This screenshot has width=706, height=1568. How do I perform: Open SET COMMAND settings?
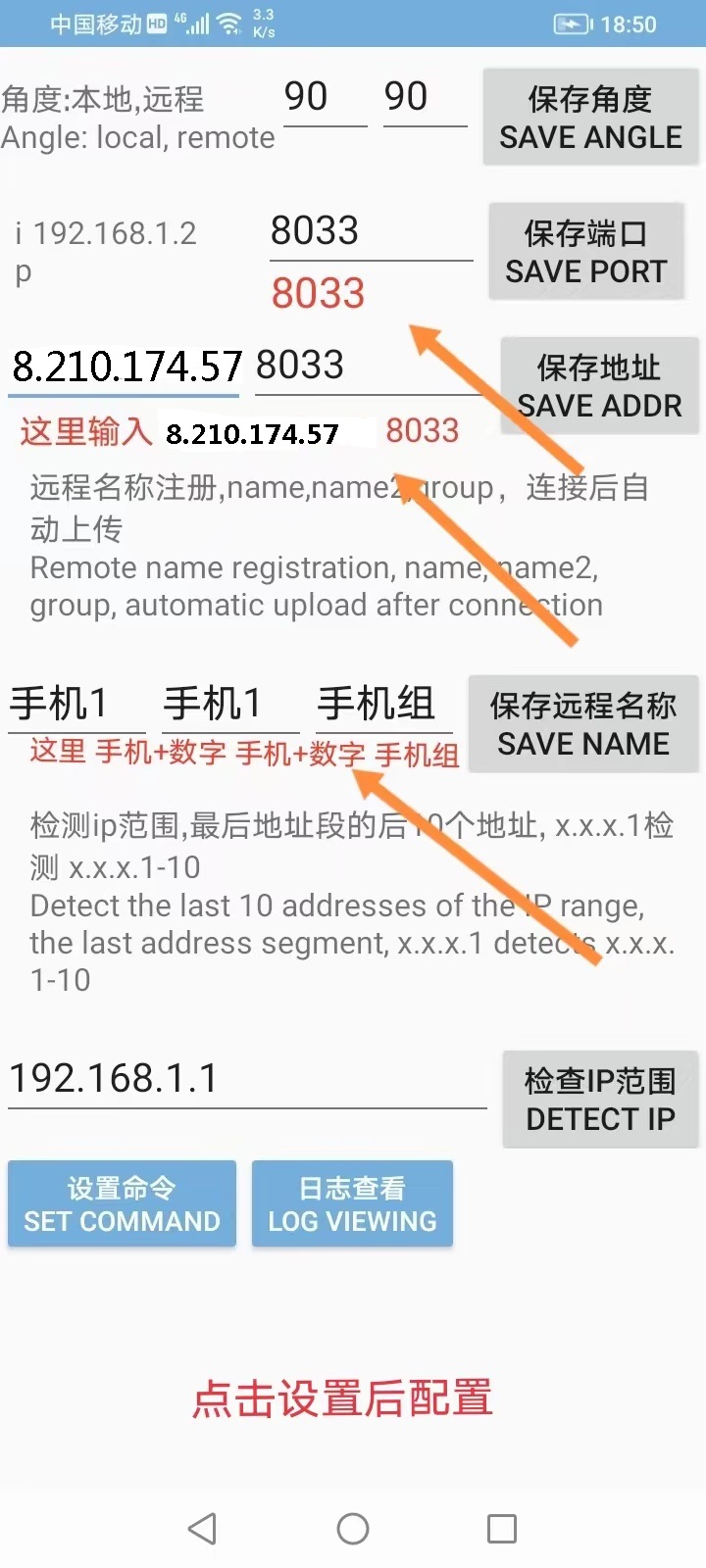point(122,1203)
